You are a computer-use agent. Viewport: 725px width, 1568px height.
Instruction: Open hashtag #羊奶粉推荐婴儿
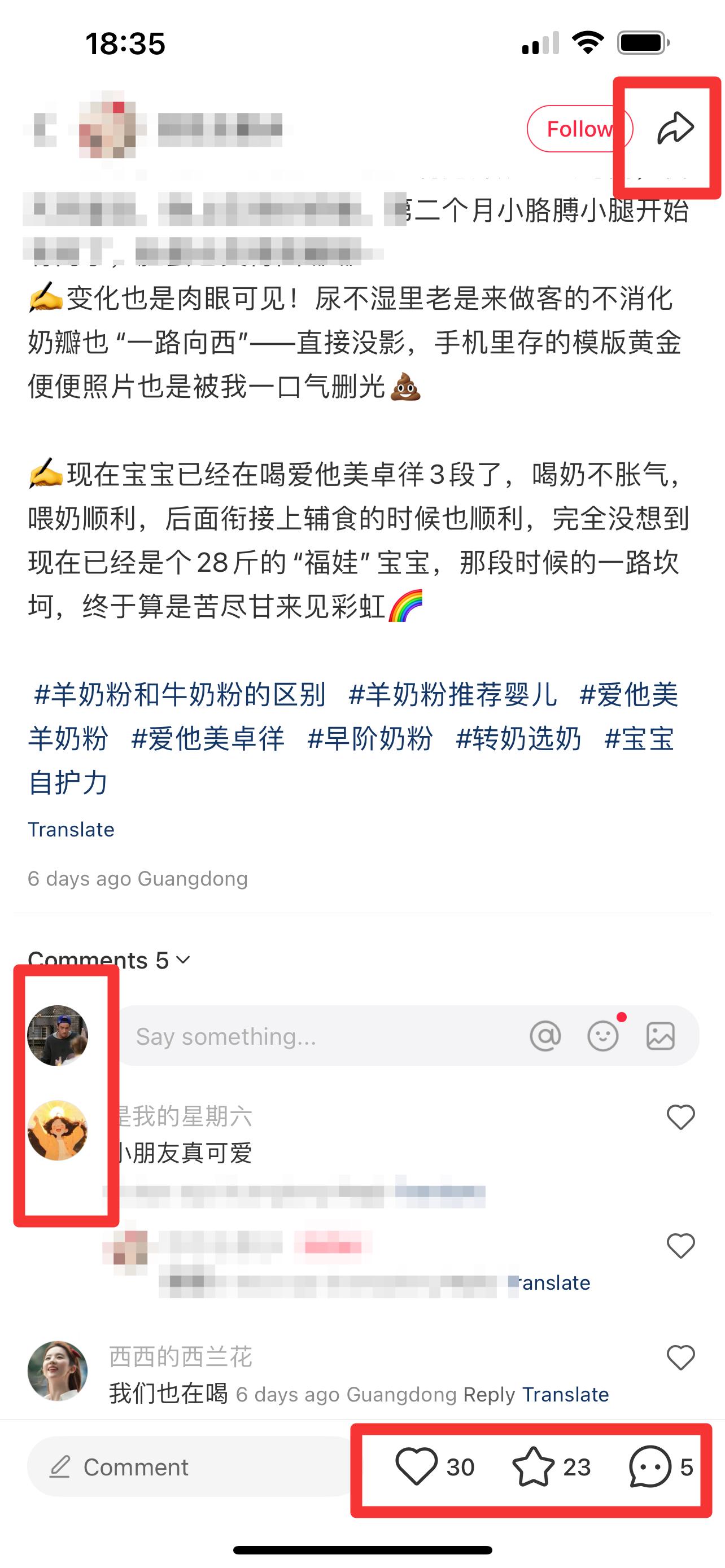pyautogui.click(x=452, y=694)
